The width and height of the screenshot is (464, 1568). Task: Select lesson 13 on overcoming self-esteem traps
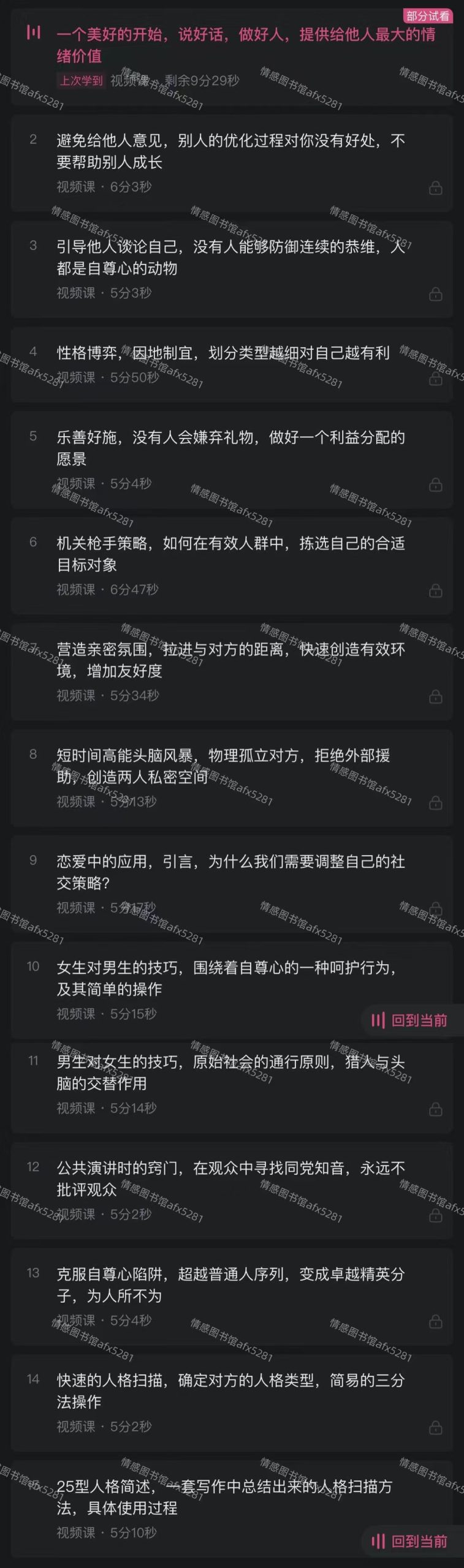231,1284
